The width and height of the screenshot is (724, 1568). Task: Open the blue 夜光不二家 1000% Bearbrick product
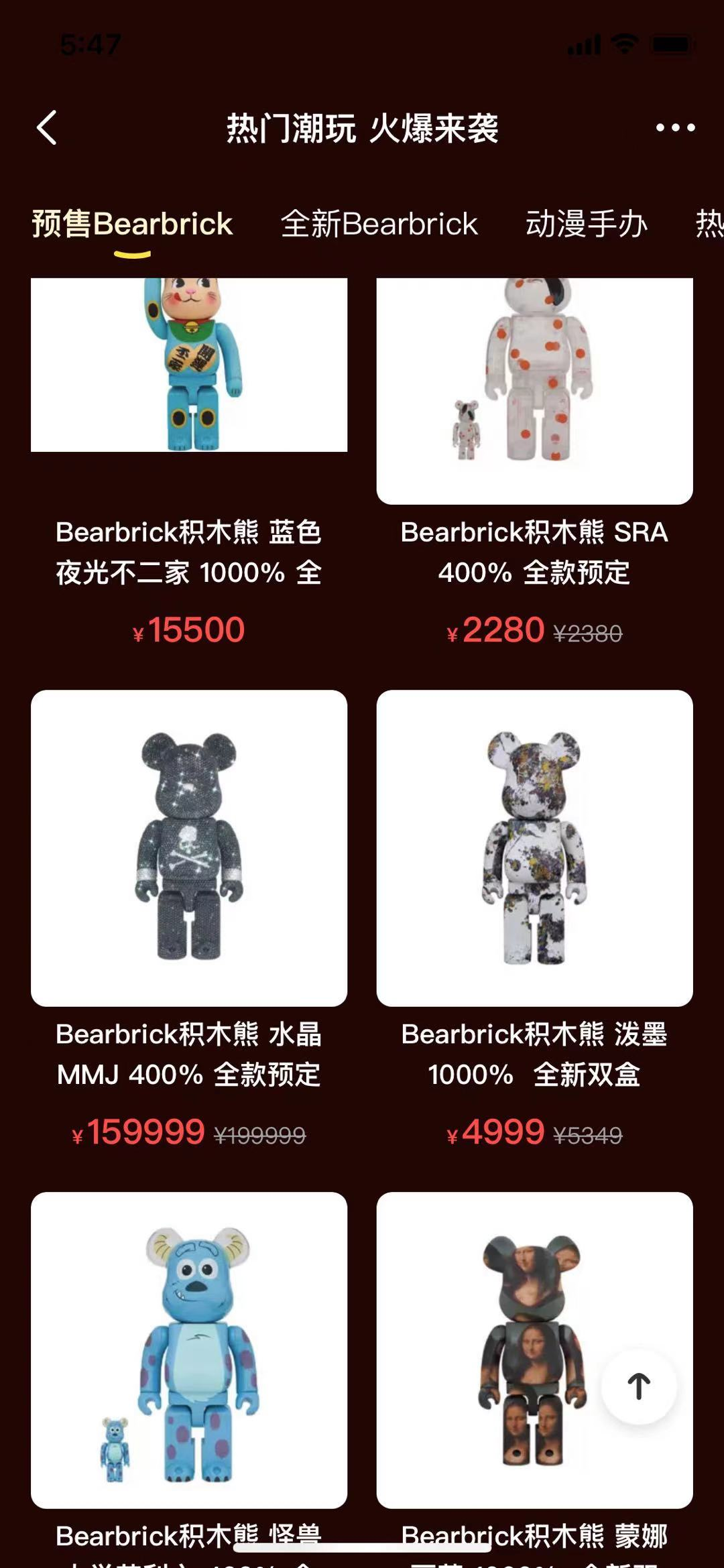coord(189,365)
